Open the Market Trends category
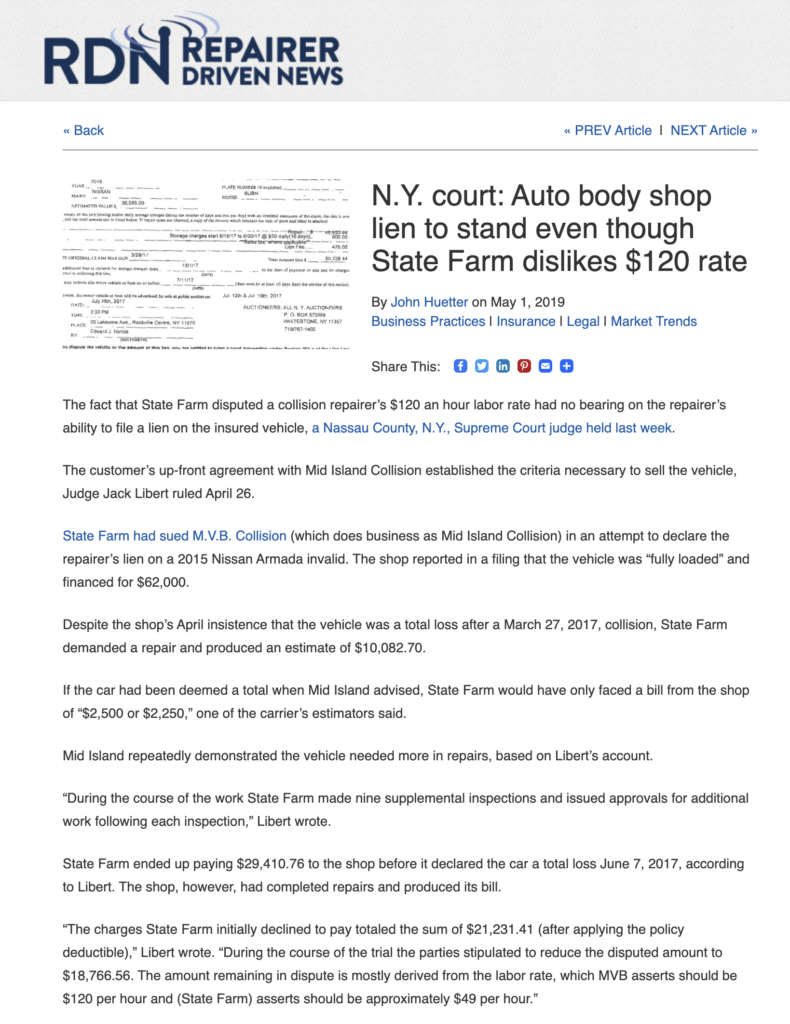The image size is (790, 1024). (x=654, y=321)
